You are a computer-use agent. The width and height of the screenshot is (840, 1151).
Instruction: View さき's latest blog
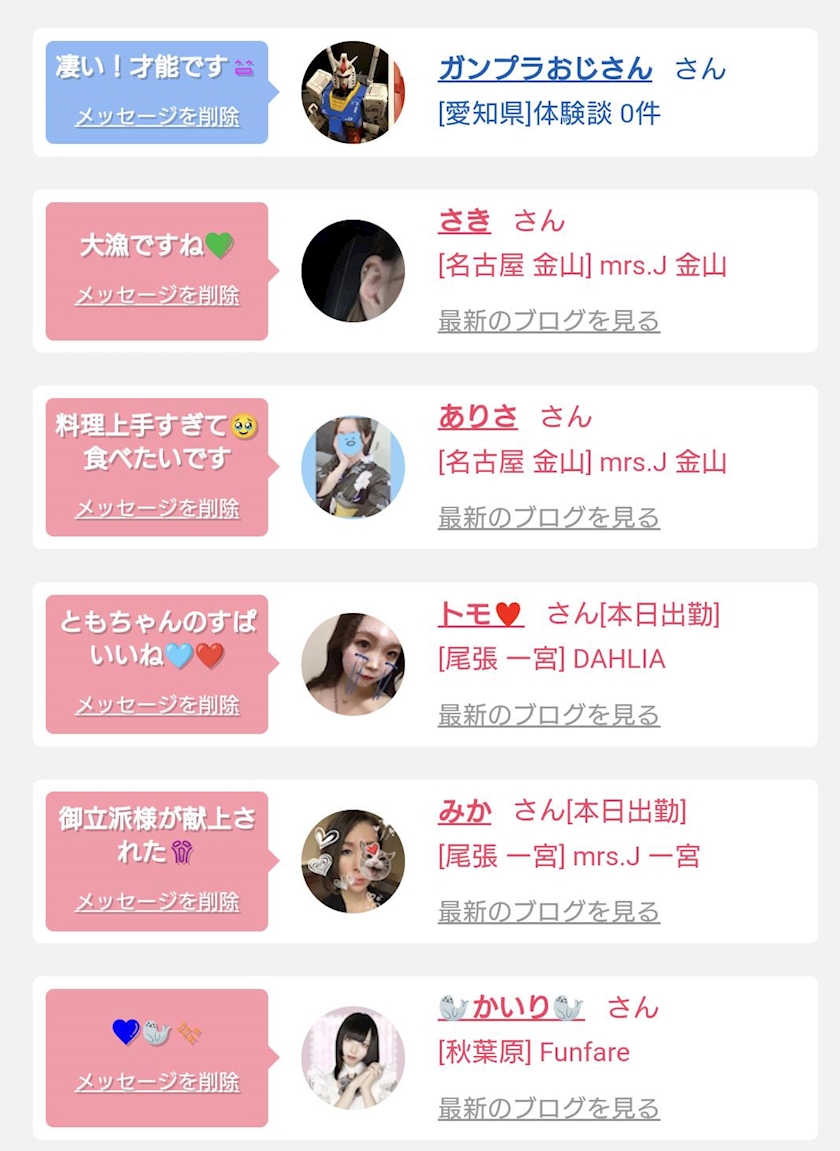(x=549, y=321)
